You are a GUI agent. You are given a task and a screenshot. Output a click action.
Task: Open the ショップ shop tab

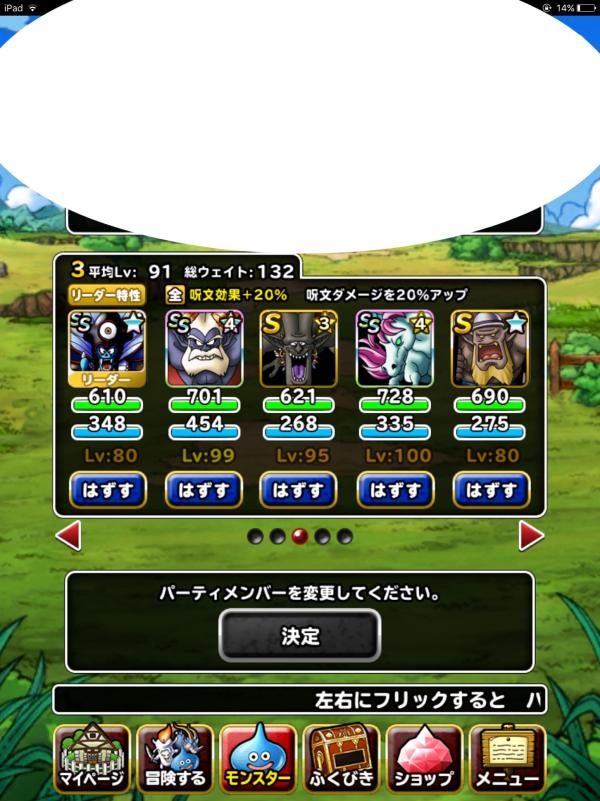[424, 759]
